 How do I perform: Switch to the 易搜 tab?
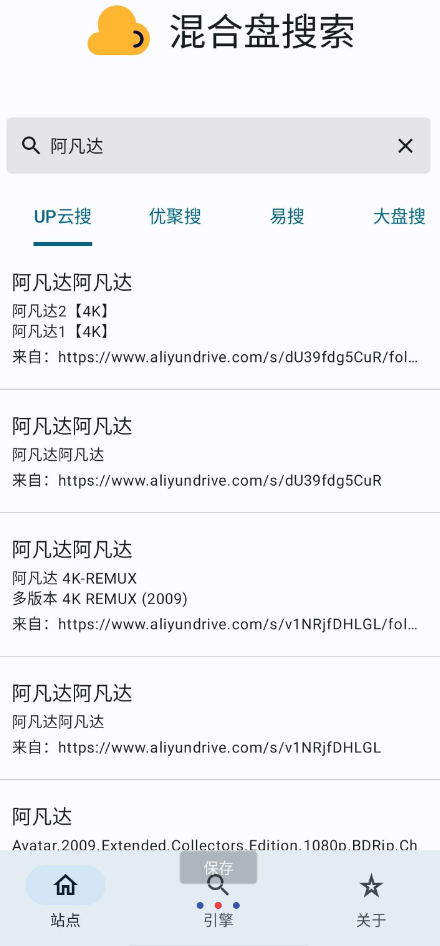point(287,217)
